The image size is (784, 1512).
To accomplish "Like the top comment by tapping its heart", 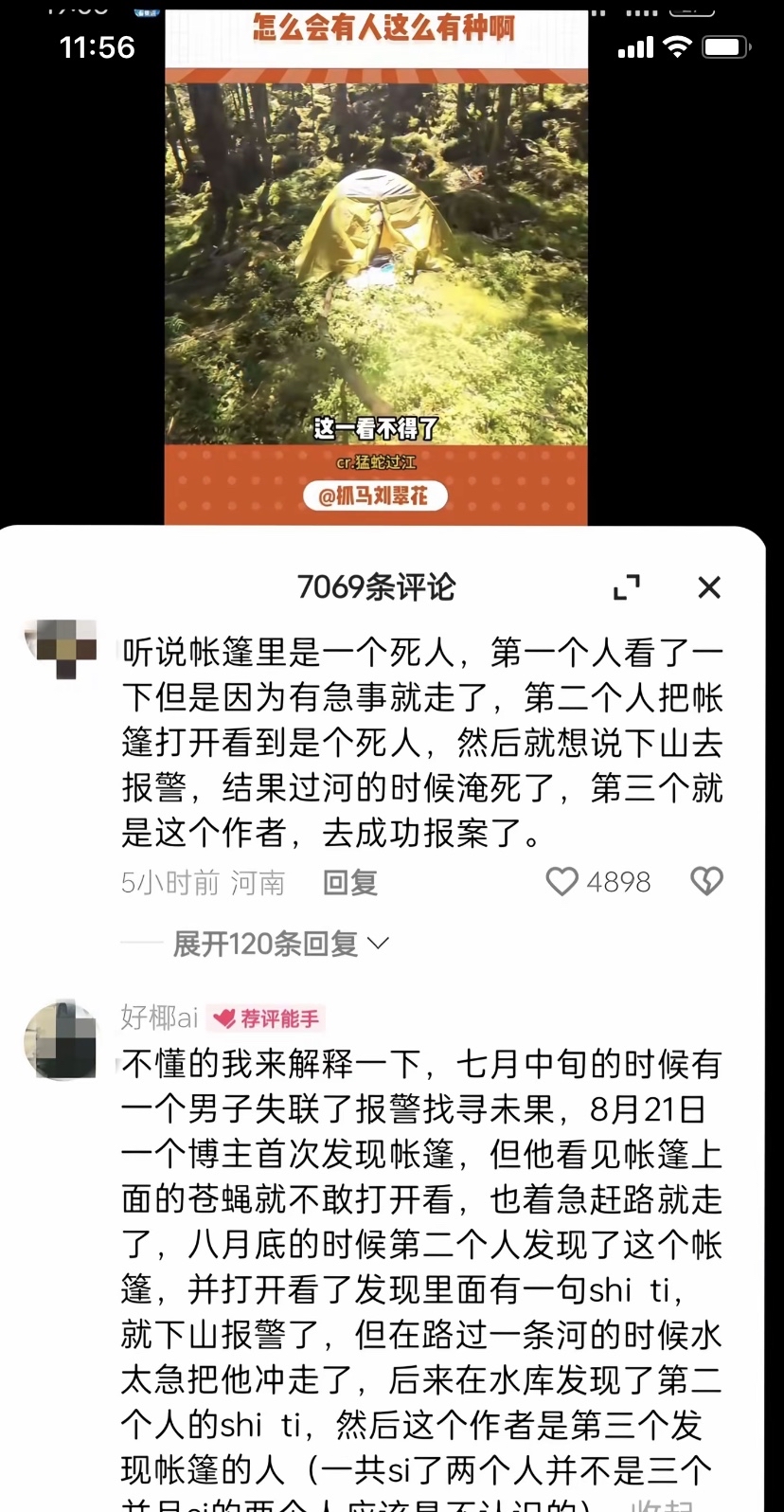I will click(562, 881).
